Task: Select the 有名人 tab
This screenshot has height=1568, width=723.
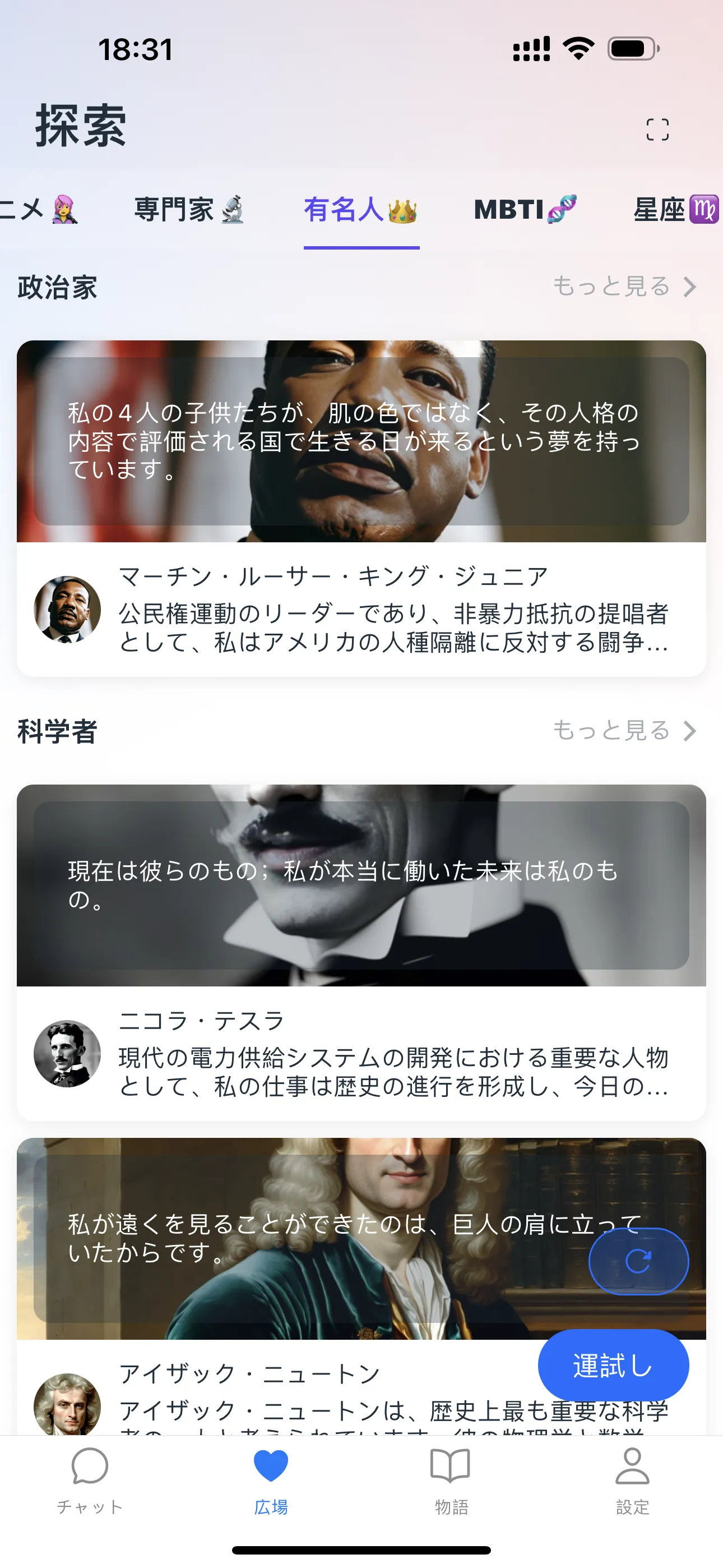Action: coord(361,210)
